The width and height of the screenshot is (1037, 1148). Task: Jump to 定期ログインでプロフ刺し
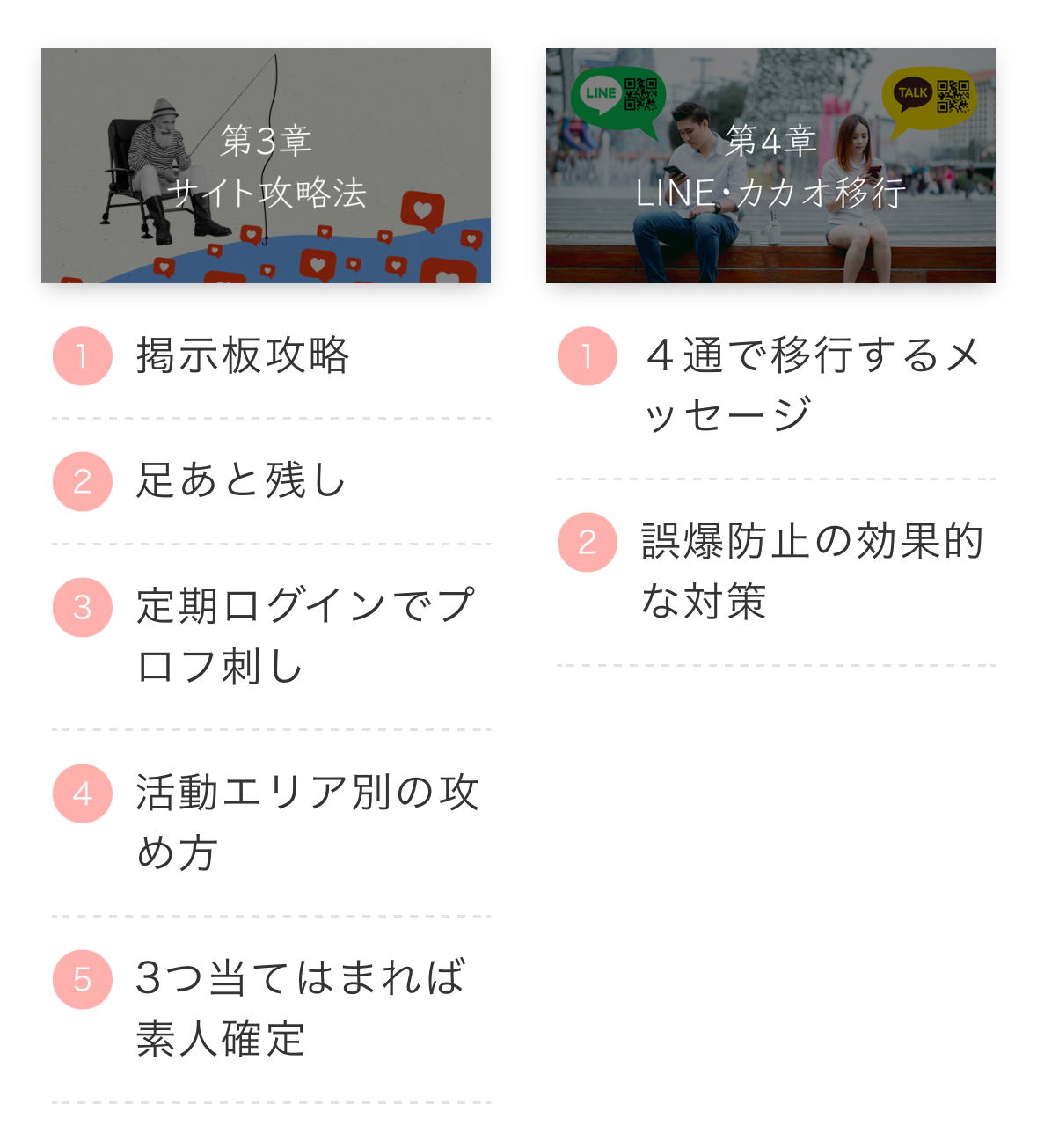tap(304, 635)
